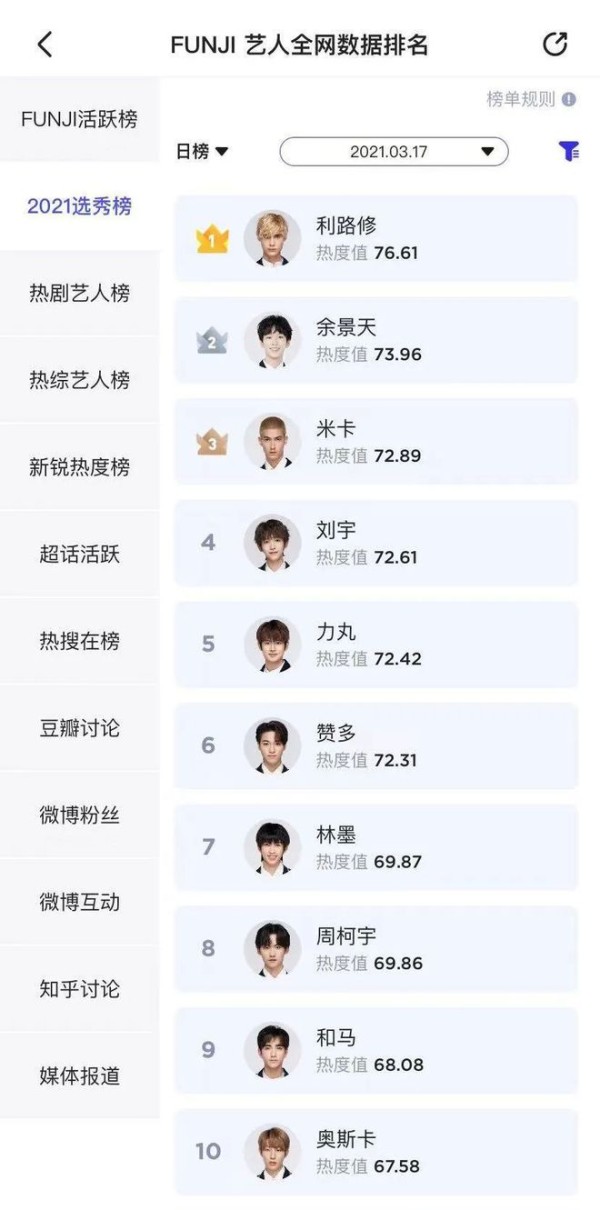Open the 豆瓣讨论 tab
This screenshot has height=1210, width=600.
pos(79,728)
